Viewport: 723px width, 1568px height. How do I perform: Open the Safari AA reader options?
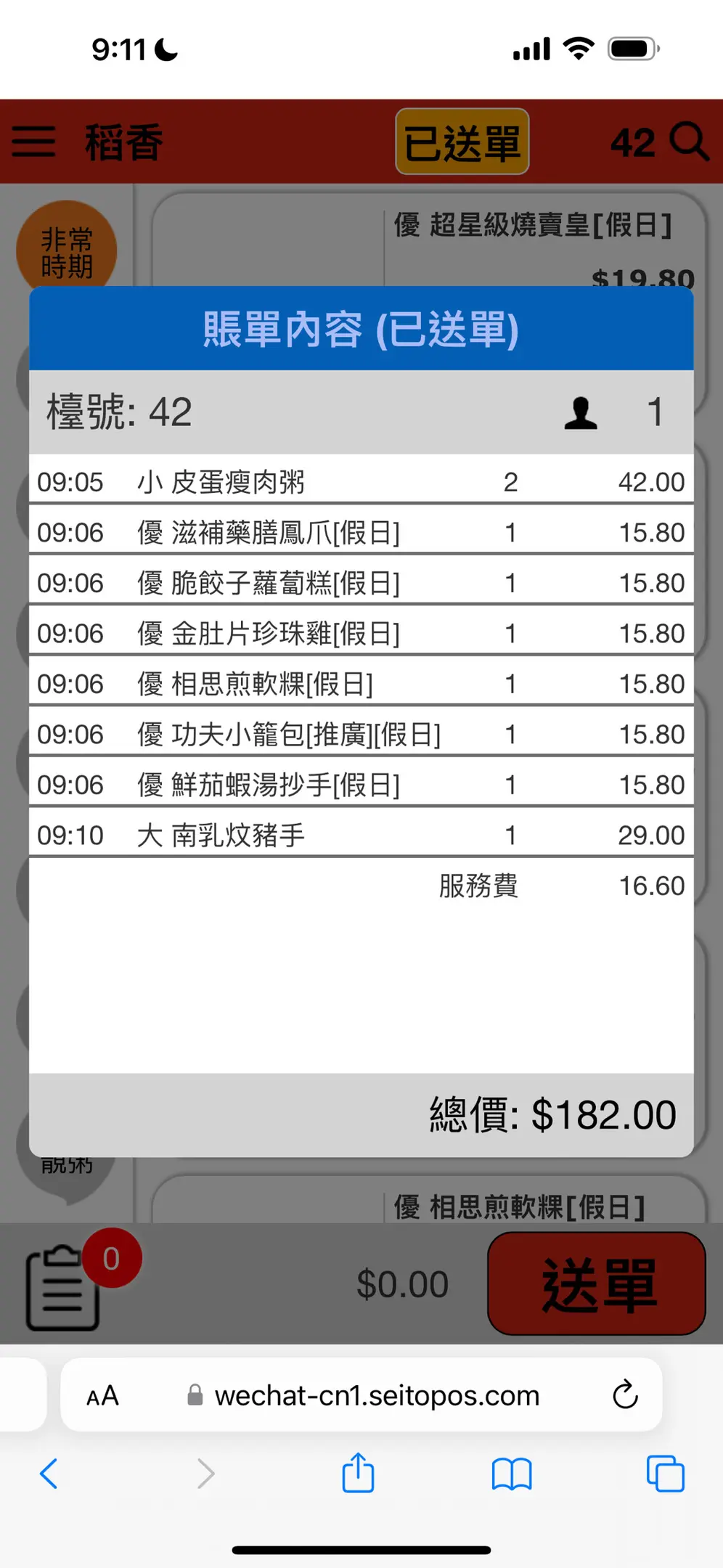point(102,1395)
